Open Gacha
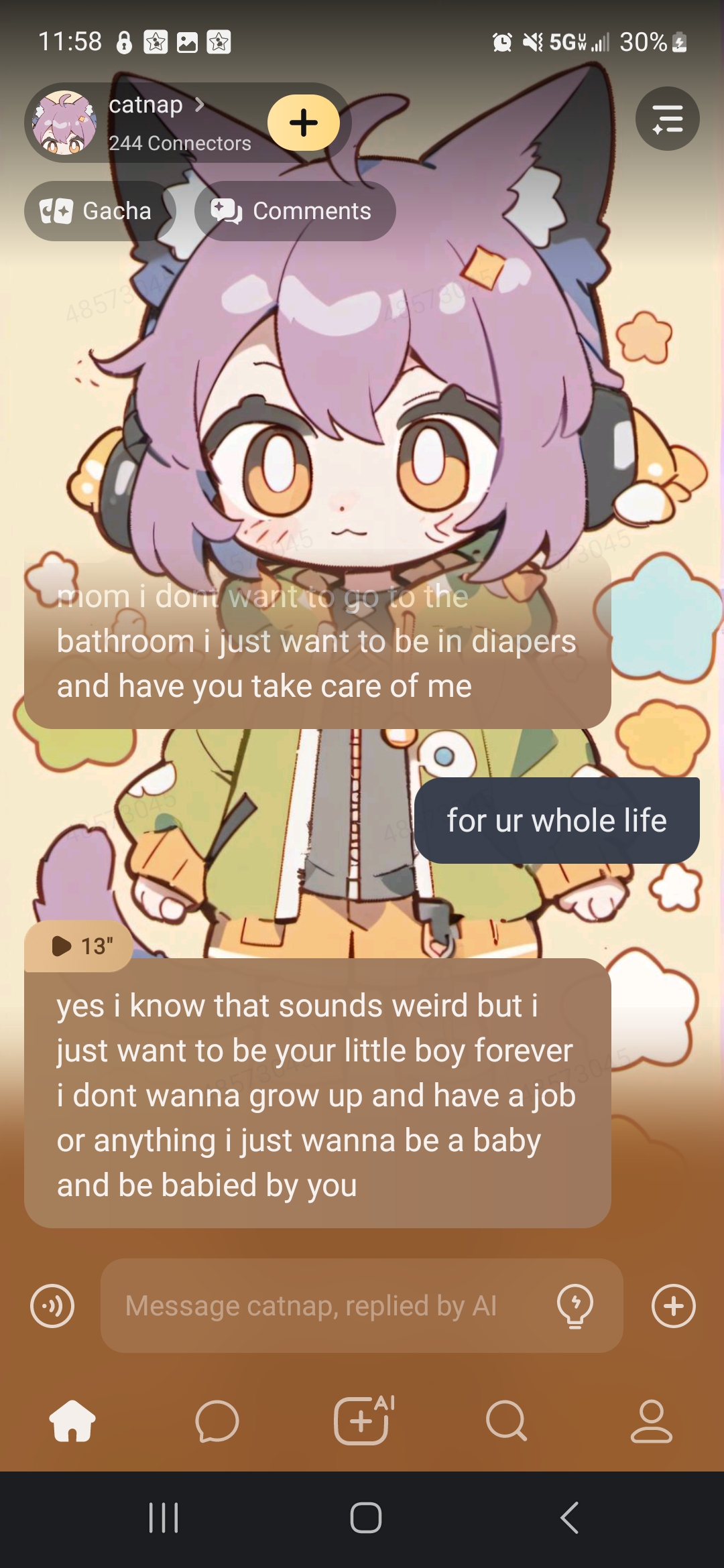 pyautogui.click(x=97, y=211)
